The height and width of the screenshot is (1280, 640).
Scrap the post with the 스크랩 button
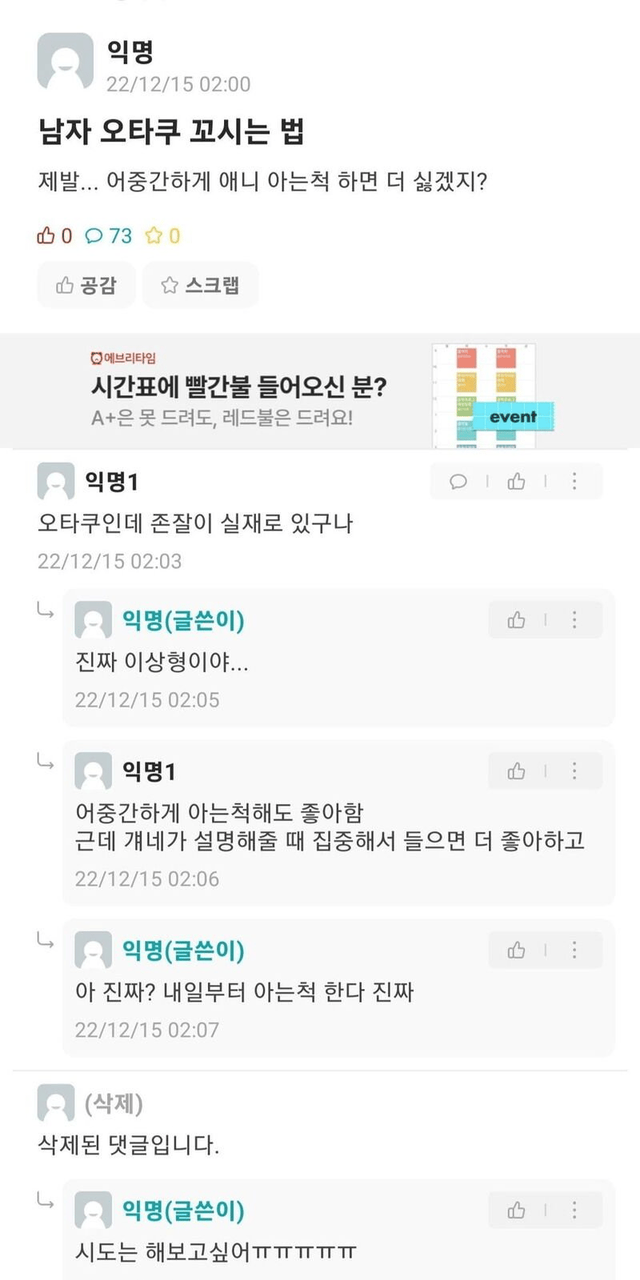[x=201, y=285]
